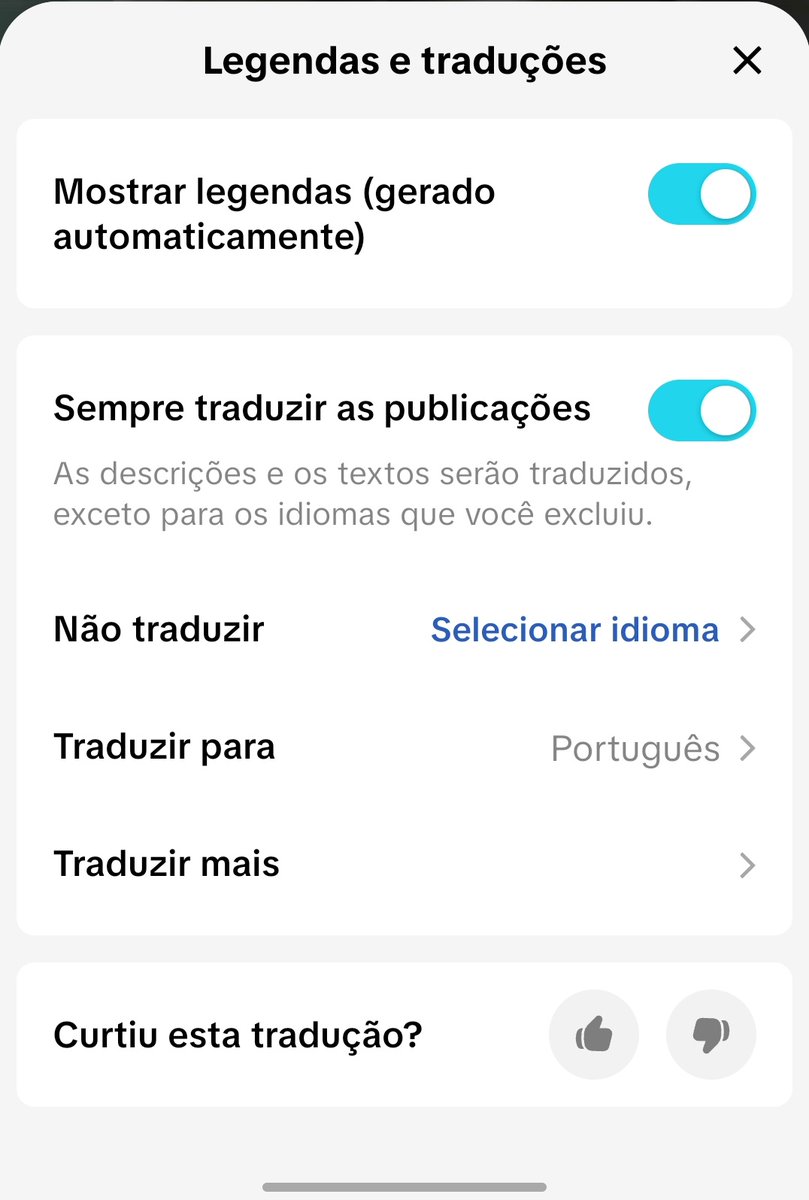Viewport: 809px width, 1200px height.
Task: Disable Sempre traduzir as publicações
Action: (702, 410)
